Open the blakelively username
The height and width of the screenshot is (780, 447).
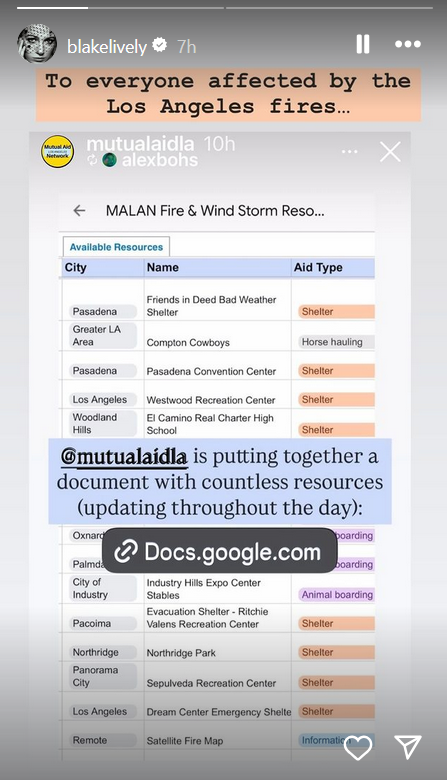(107, 47)
